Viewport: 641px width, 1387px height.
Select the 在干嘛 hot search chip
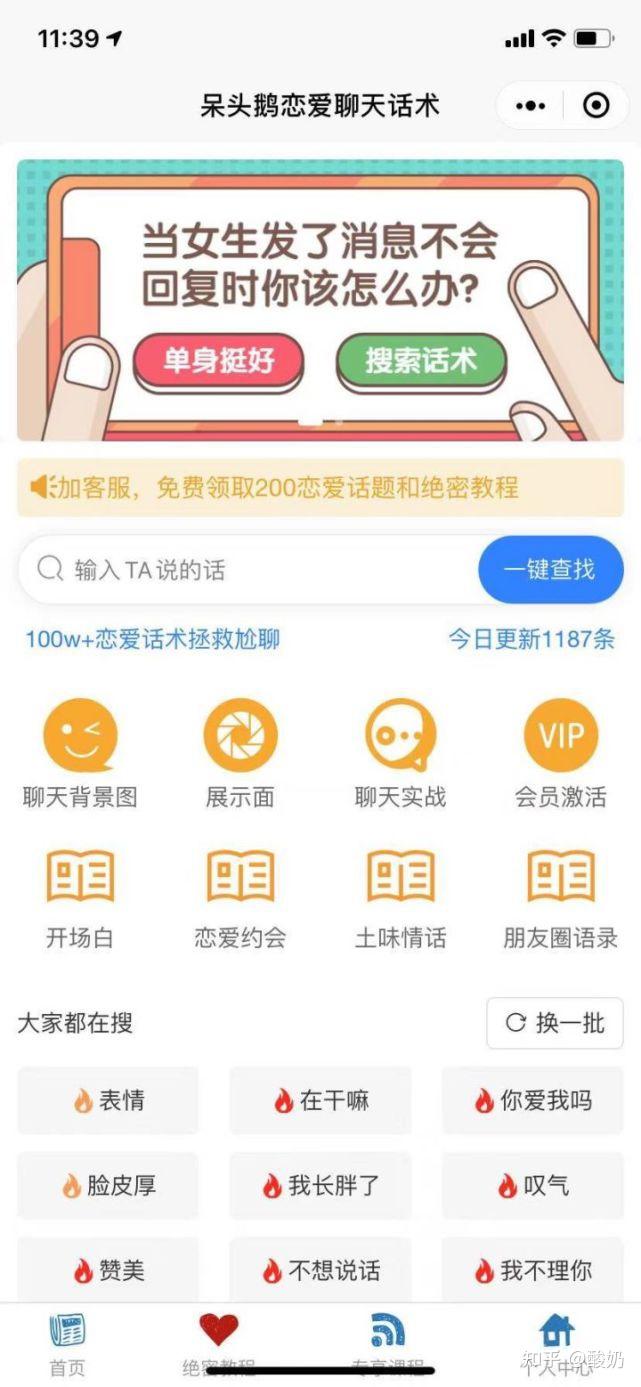tap(320, 1101)
